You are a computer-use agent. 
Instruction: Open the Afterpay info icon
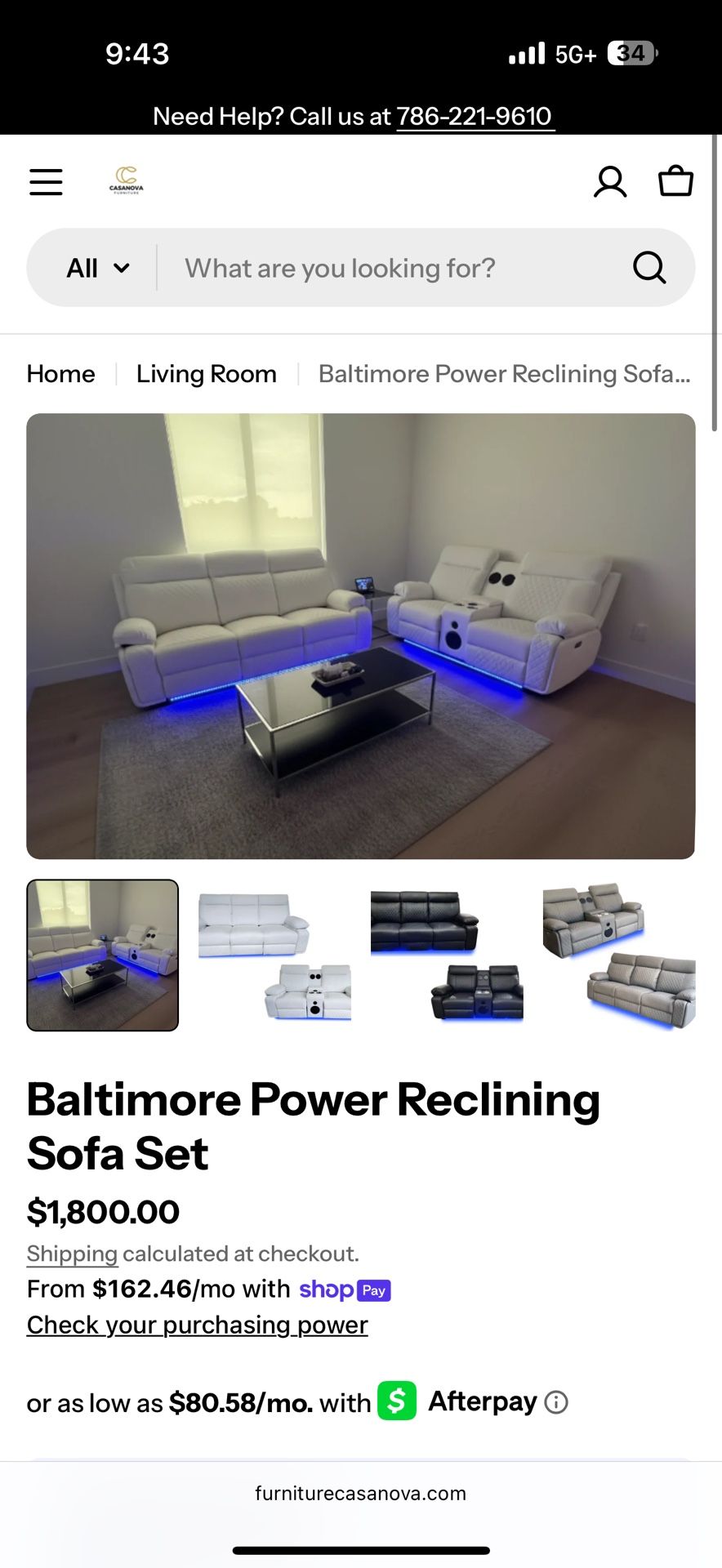pos(556,1402)
